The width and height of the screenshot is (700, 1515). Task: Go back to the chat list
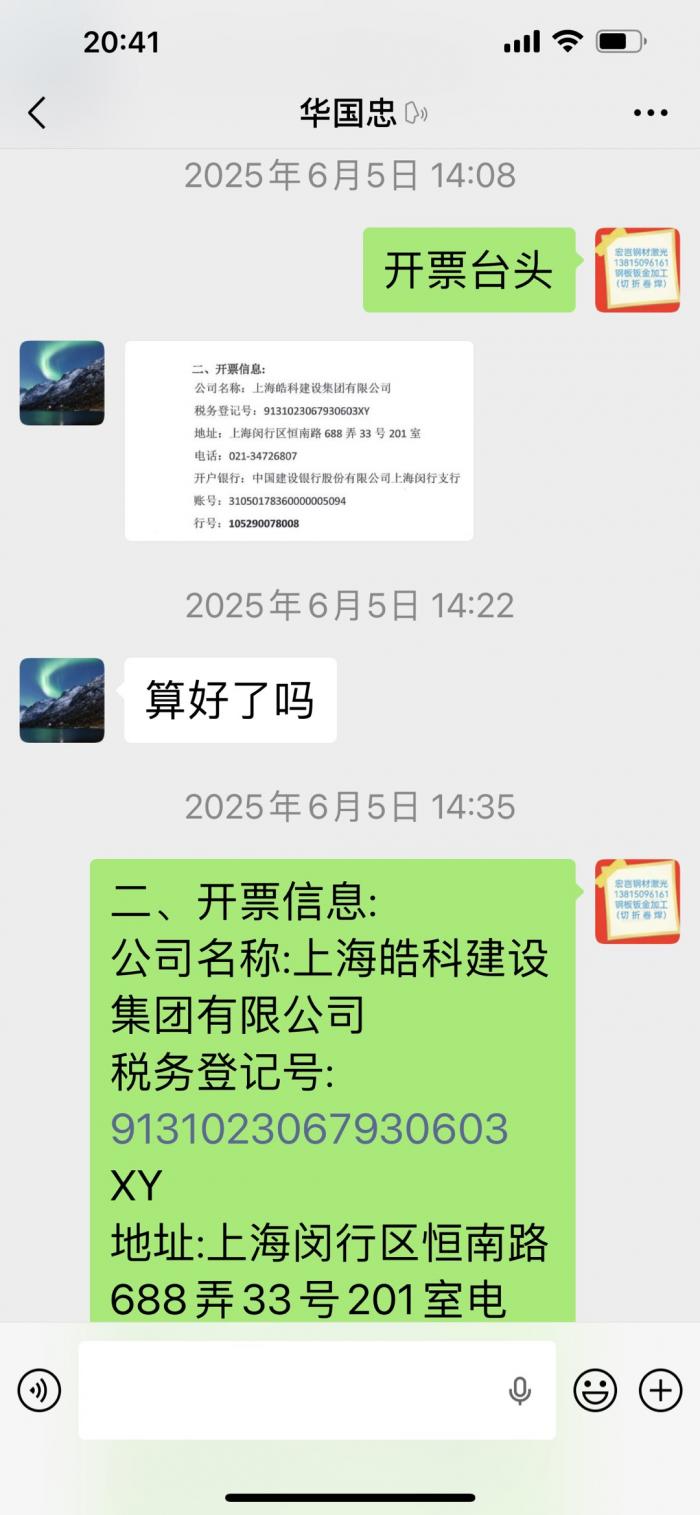(x=38, y=112)
